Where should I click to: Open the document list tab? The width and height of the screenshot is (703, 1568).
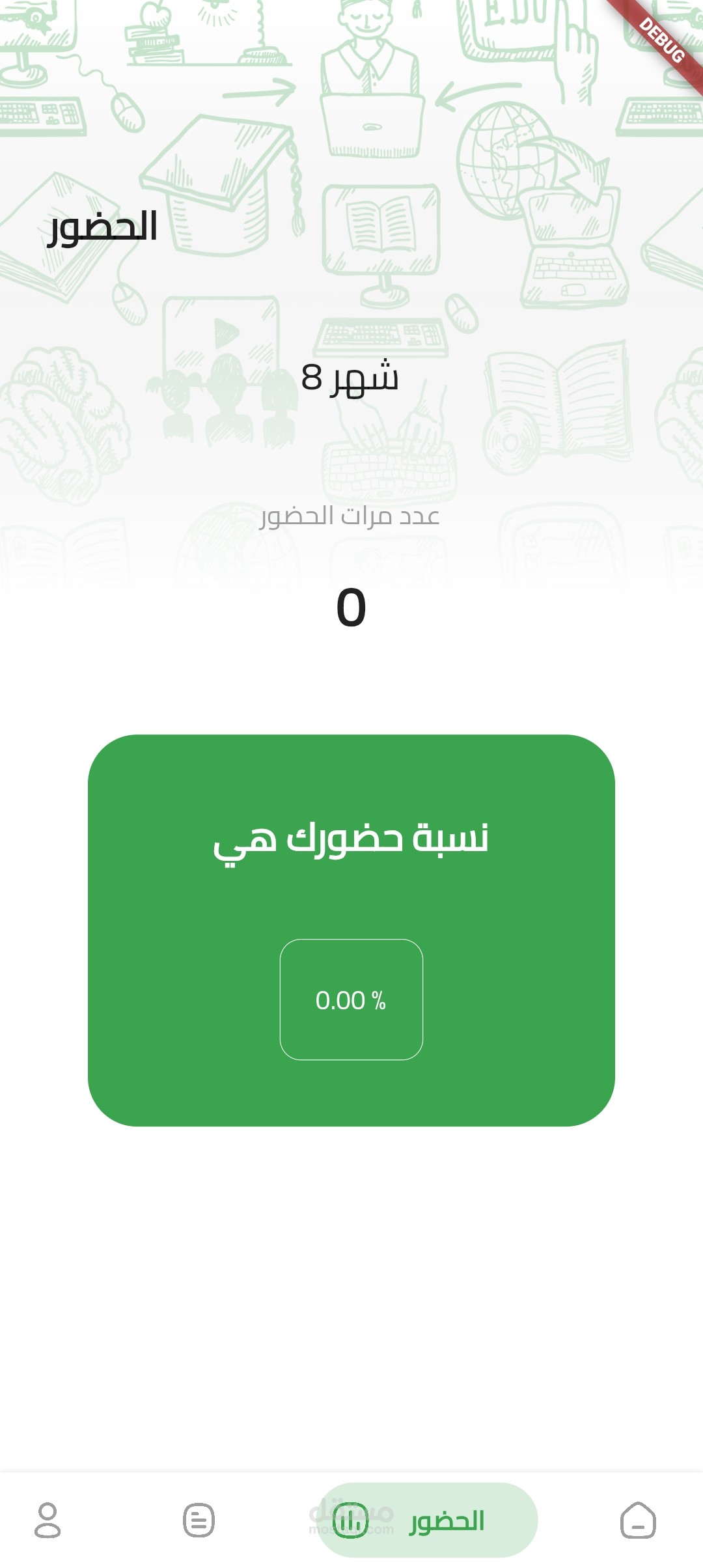199,1520
